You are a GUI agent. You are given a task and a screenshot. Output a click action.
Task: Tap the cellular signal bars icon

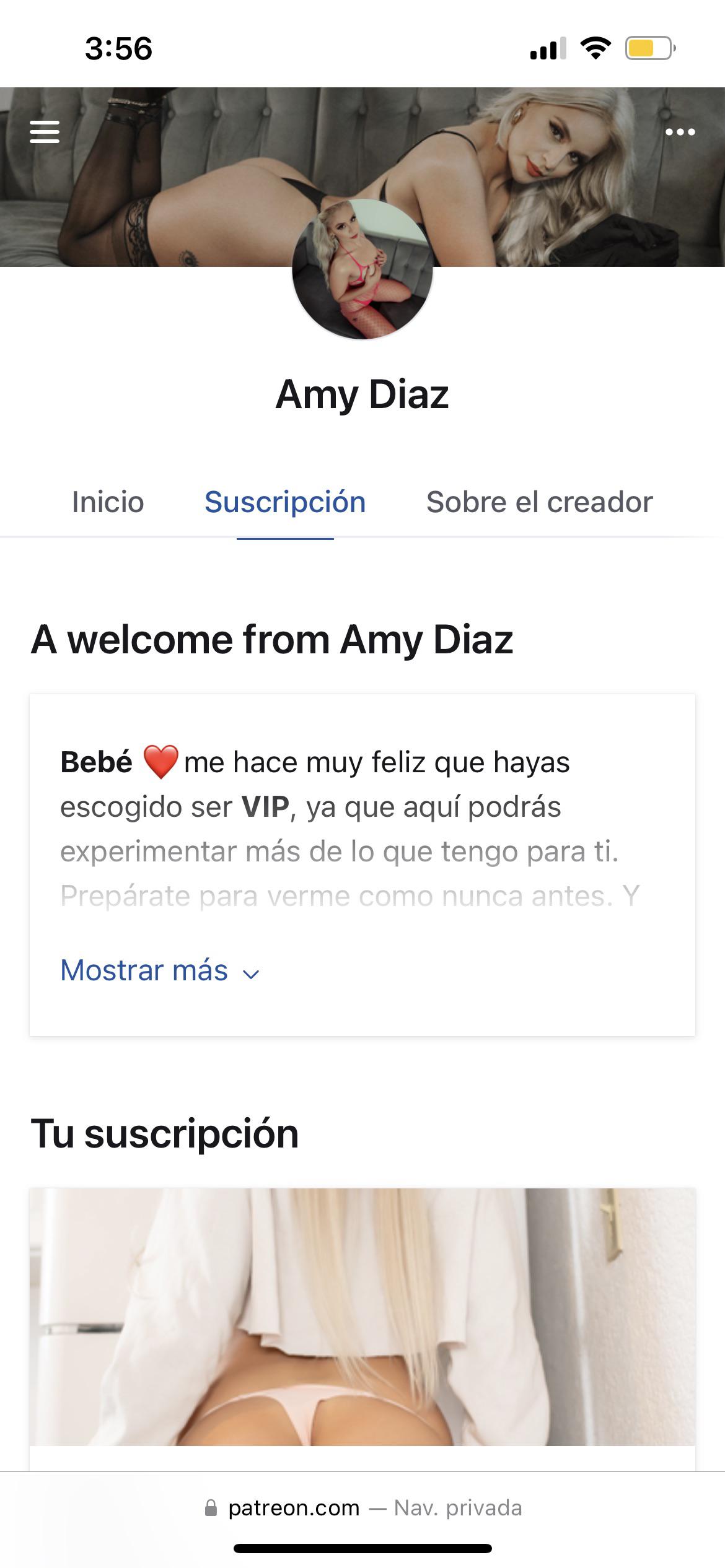click(548, 48)
